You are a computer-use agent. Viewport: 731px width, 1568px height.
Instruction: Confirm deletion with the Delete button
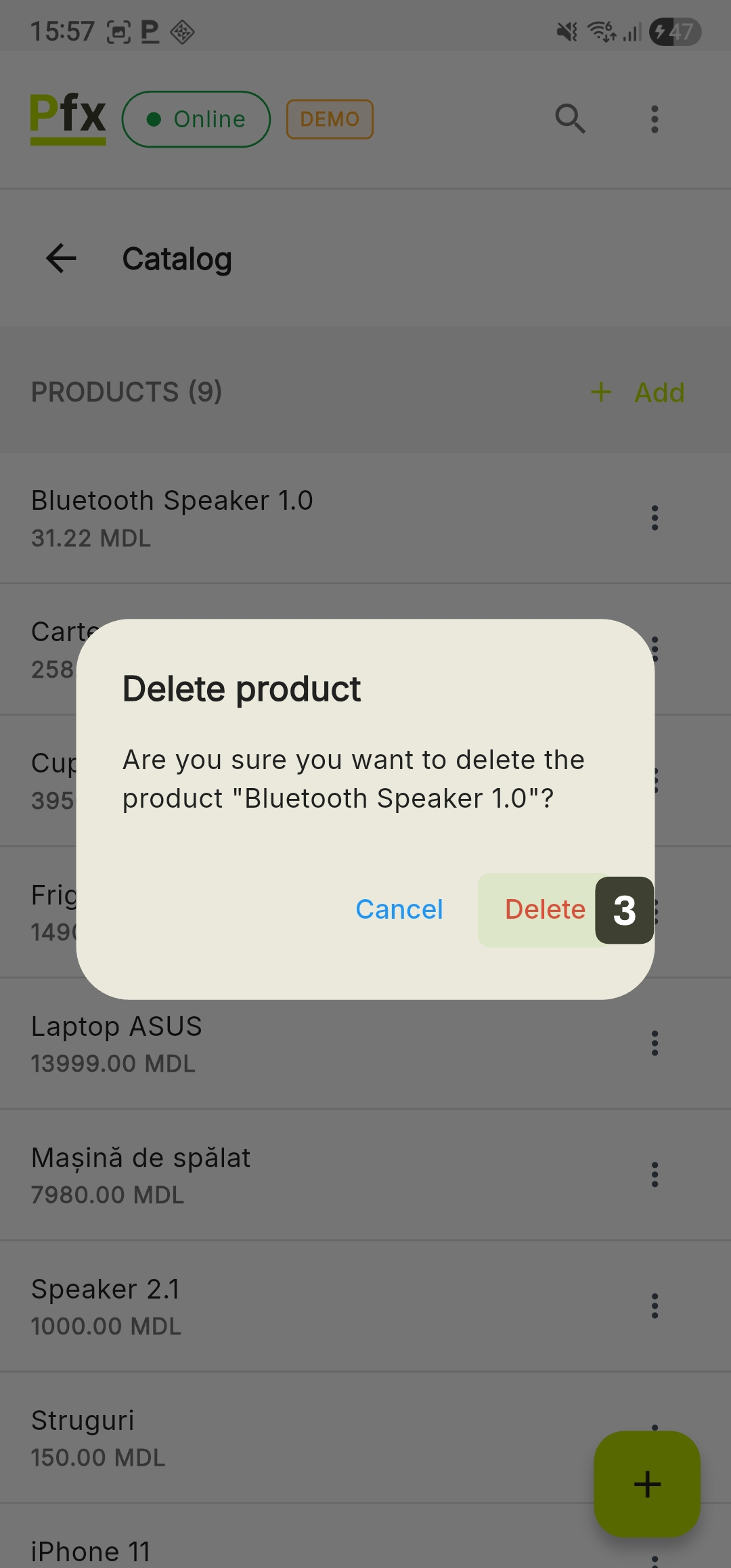(546, 910)
